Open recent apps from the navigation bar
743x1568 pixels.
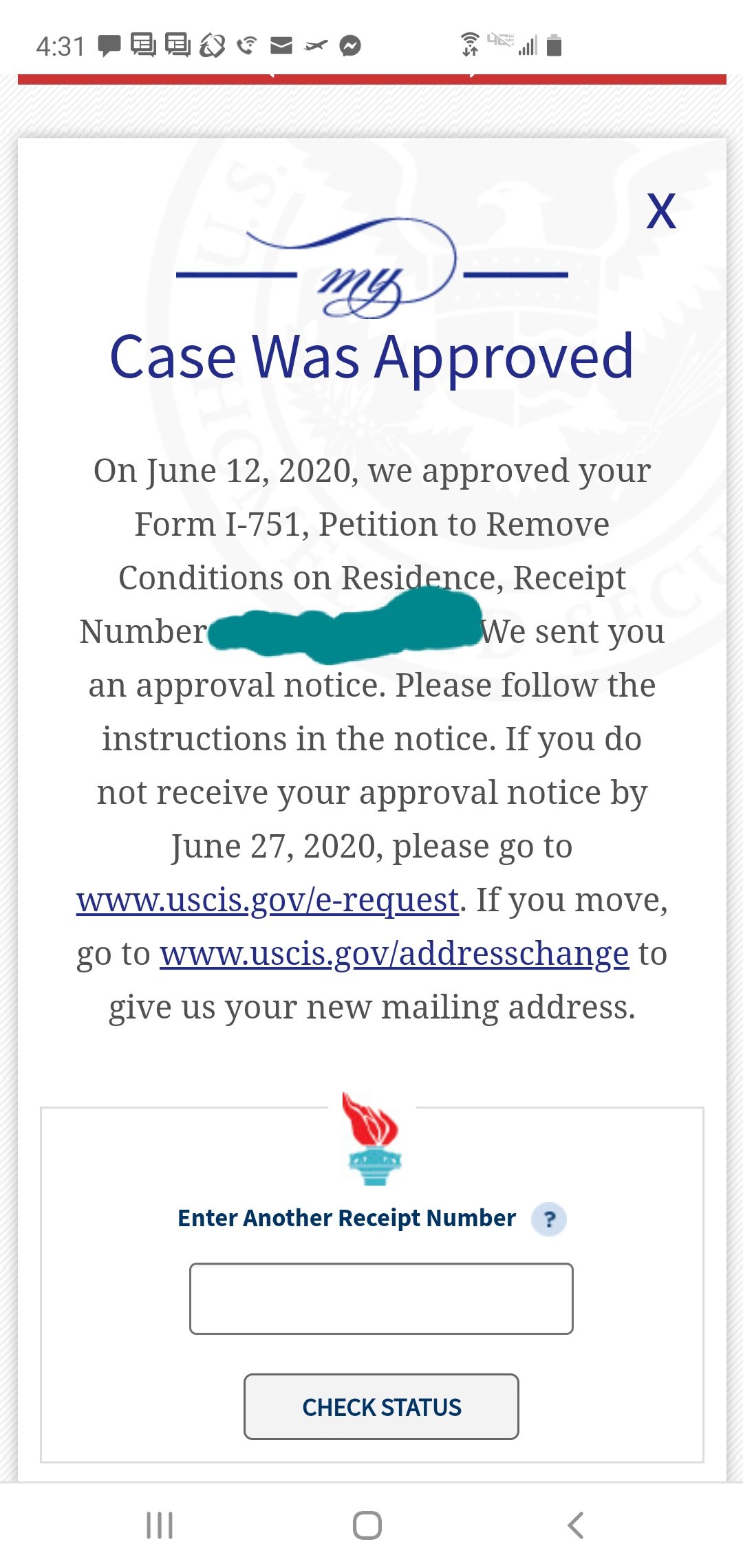(x=160, y=1525)
